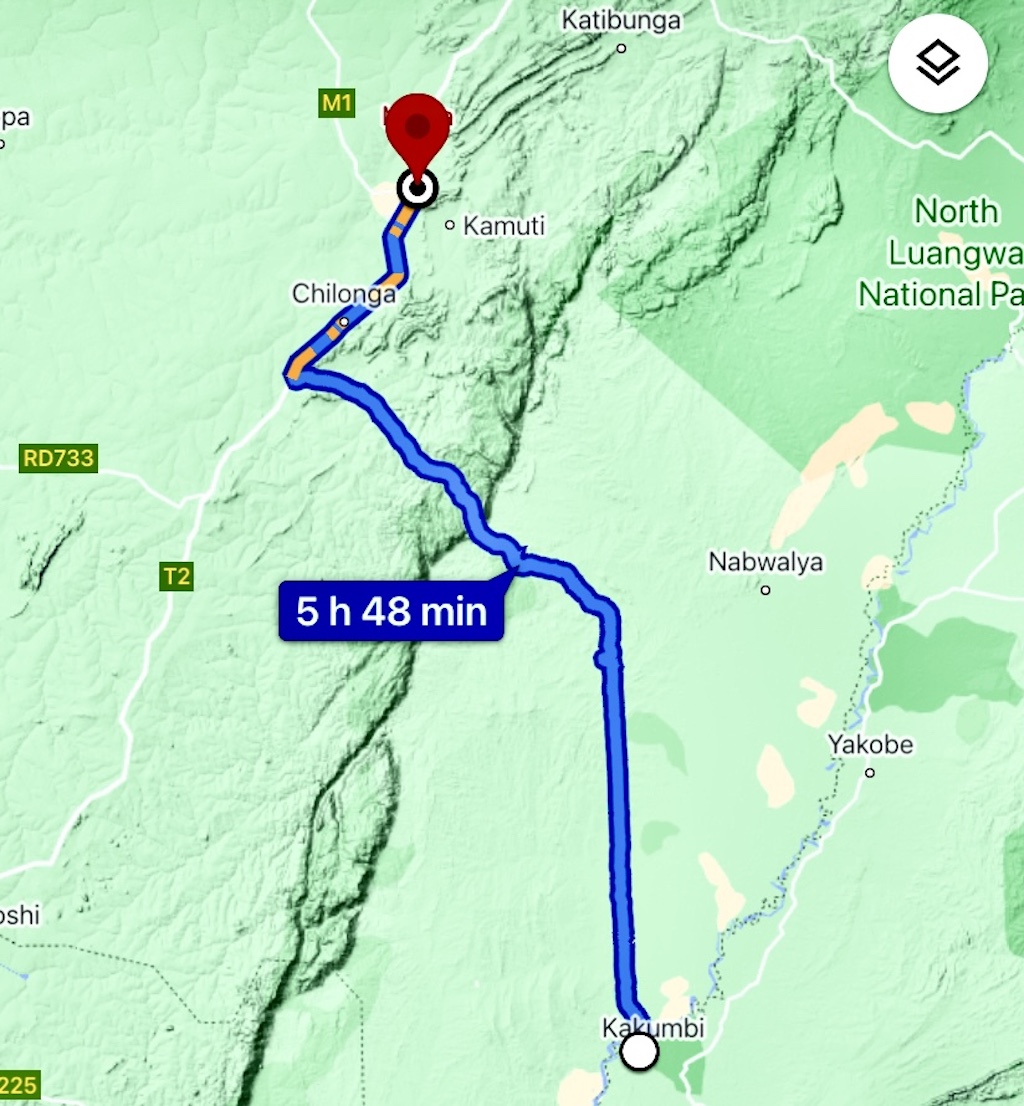Open the map layers button
The width and height of the screenshot is (1024, 1106).
point(938,64)
